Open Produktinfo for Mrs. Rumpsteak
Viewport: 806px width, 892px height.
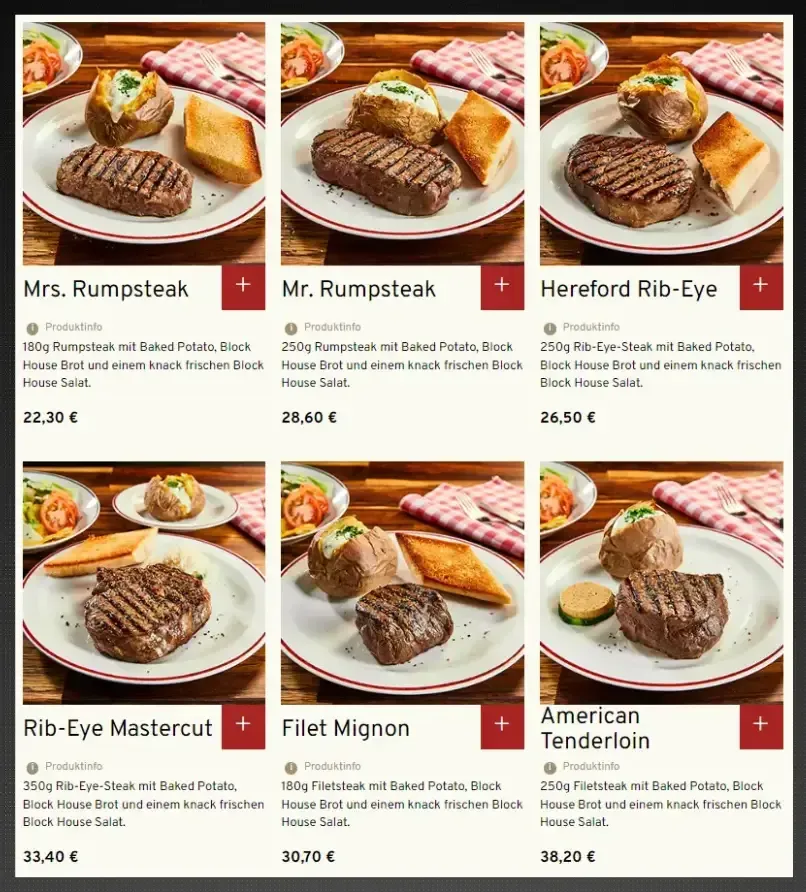coord(65,327)
